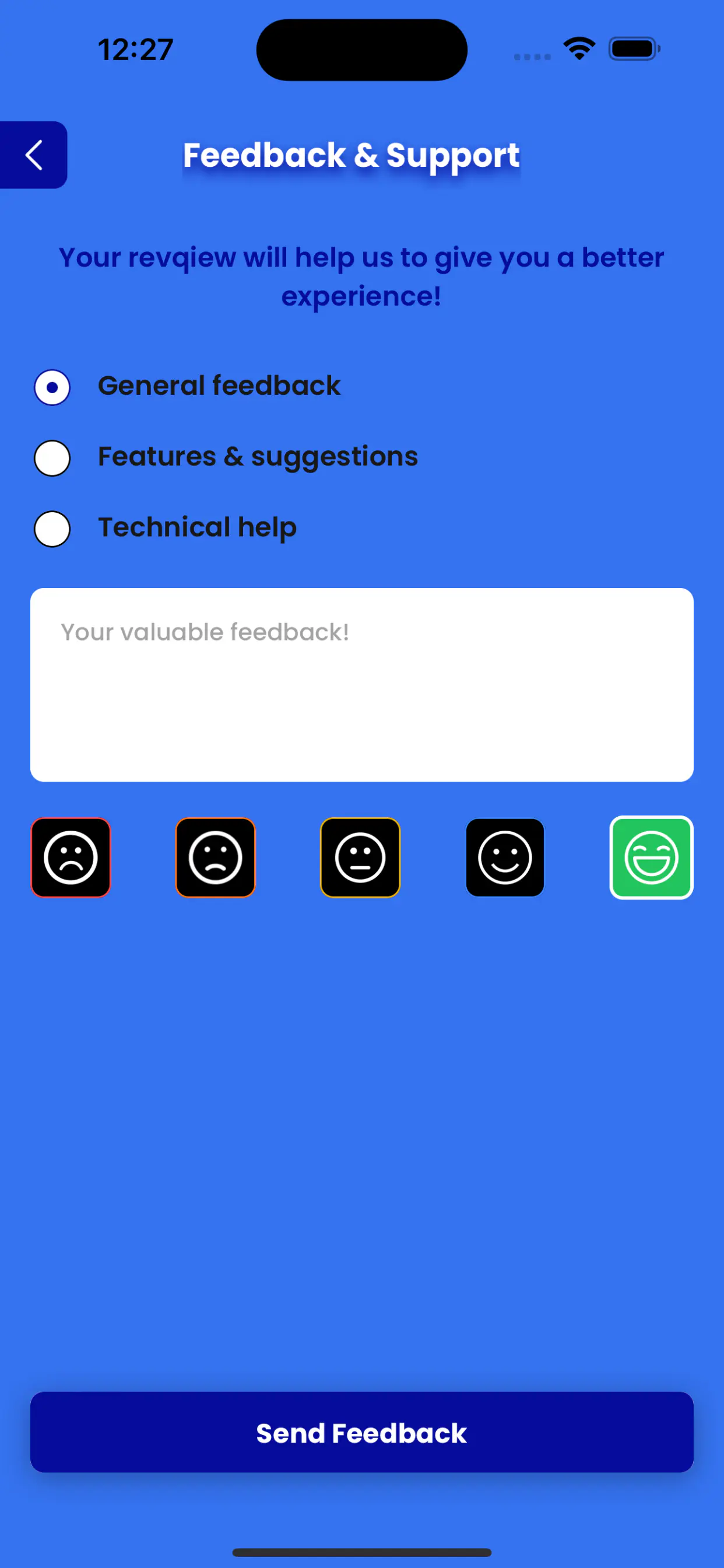Rate with the sad orange-bordered face
Image resolution: width=724 pixels, height=1568 pixels.
pos(215,857)
